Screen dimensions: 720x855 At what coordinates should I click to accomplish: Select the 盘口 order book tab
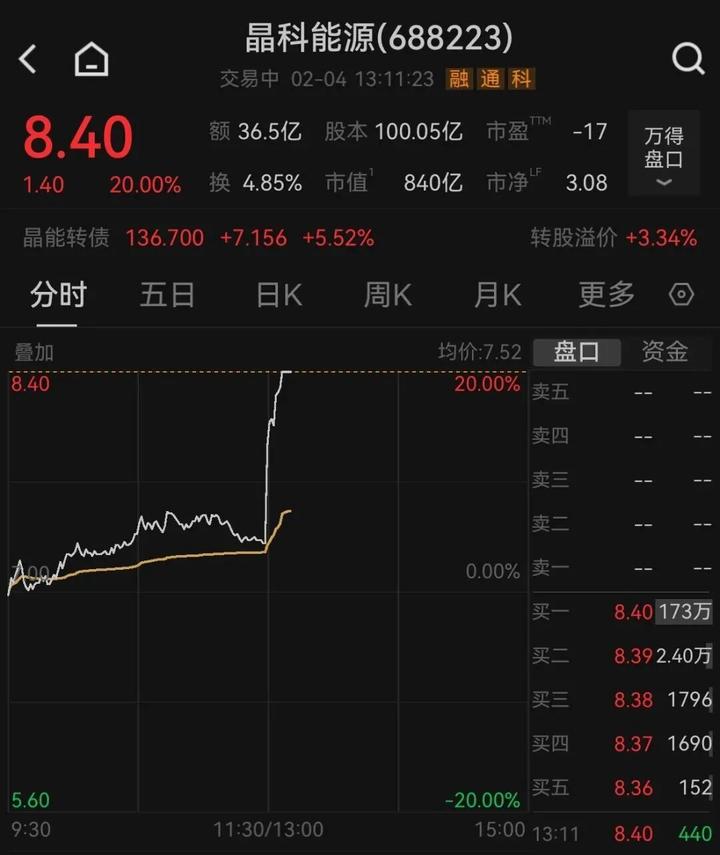click(x=576, y=352)
